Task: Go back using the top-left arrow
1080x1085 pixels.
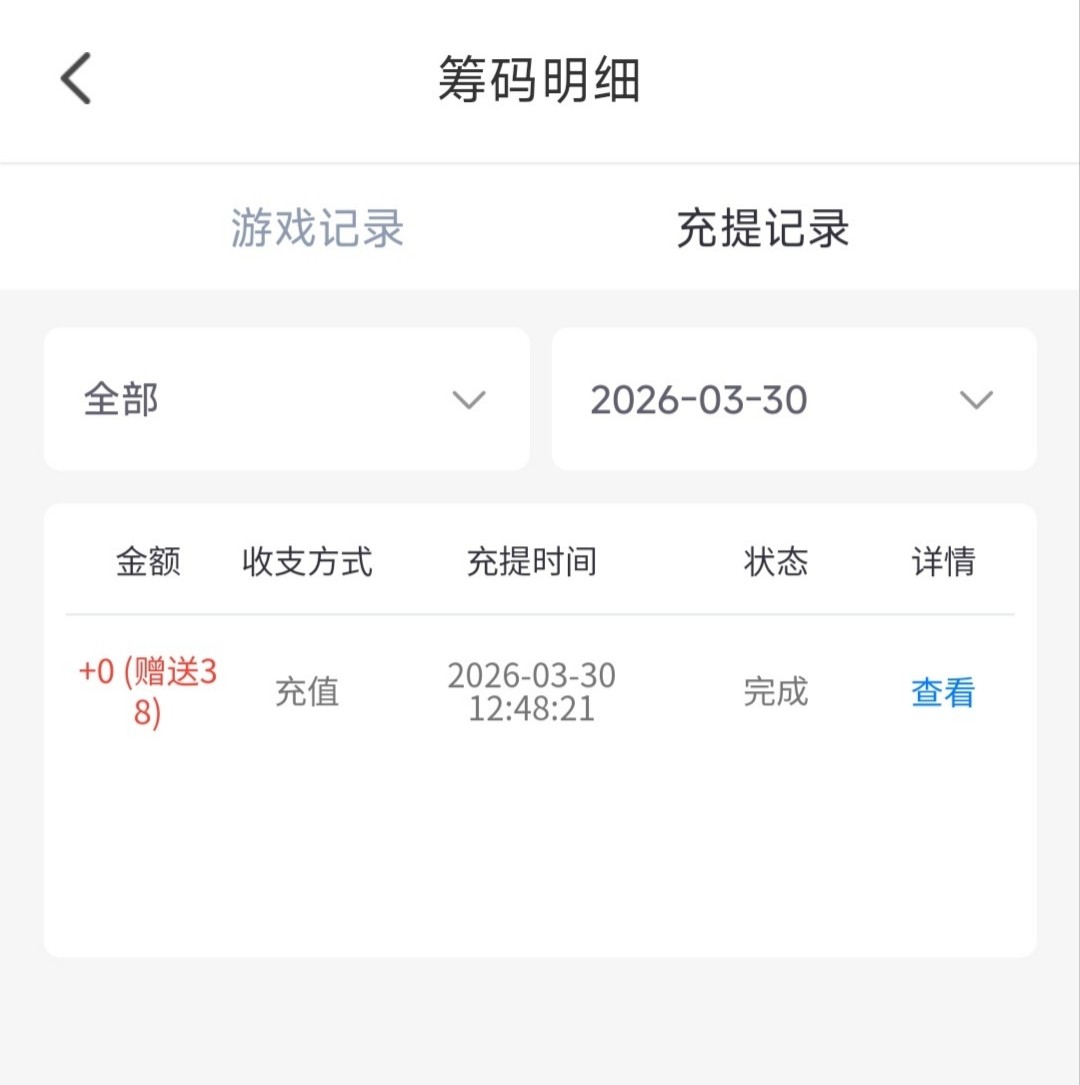Action: point(76,79)
